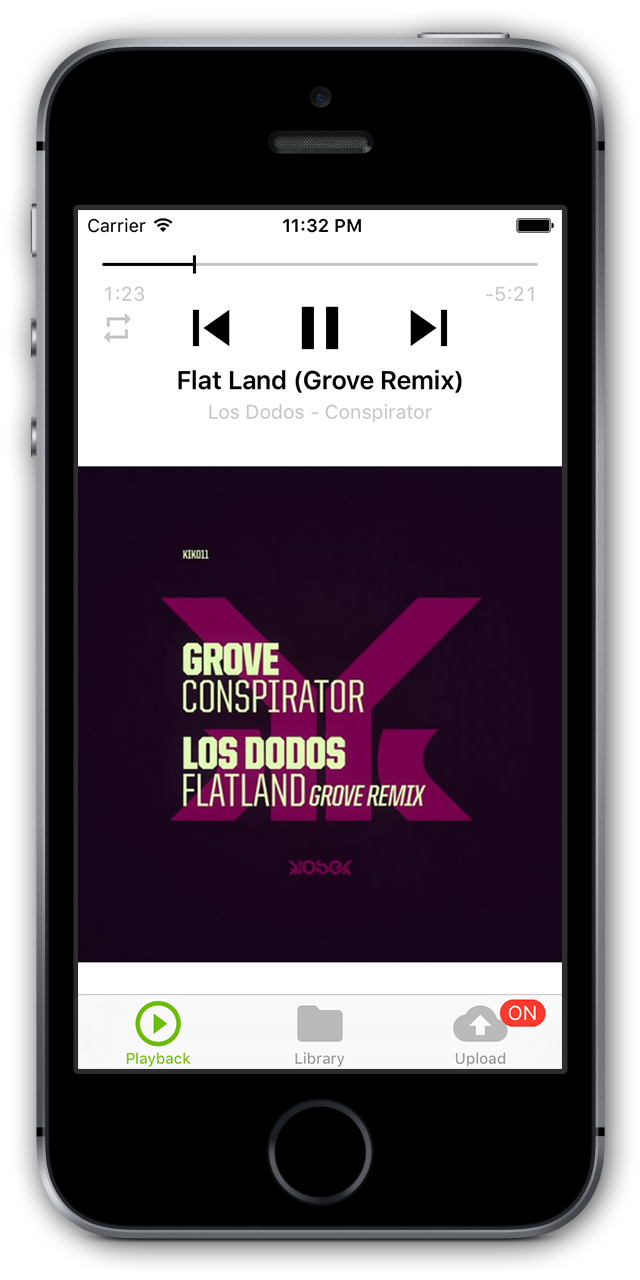Toggle the repeat icon
Viewport: 640px width, 1280px height.
tap(118, 328)
